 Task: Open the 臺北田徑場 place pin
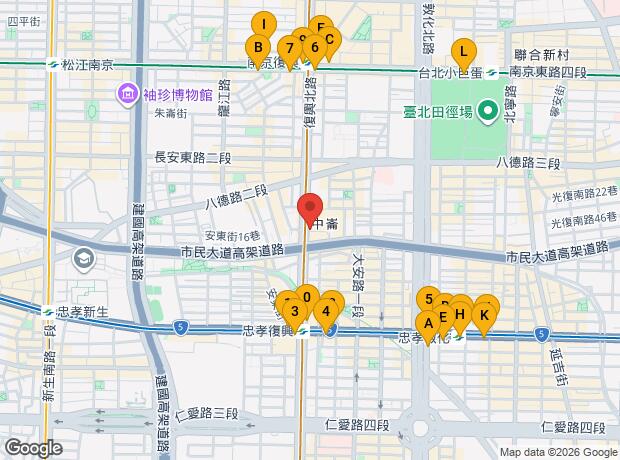click(488, 112)
